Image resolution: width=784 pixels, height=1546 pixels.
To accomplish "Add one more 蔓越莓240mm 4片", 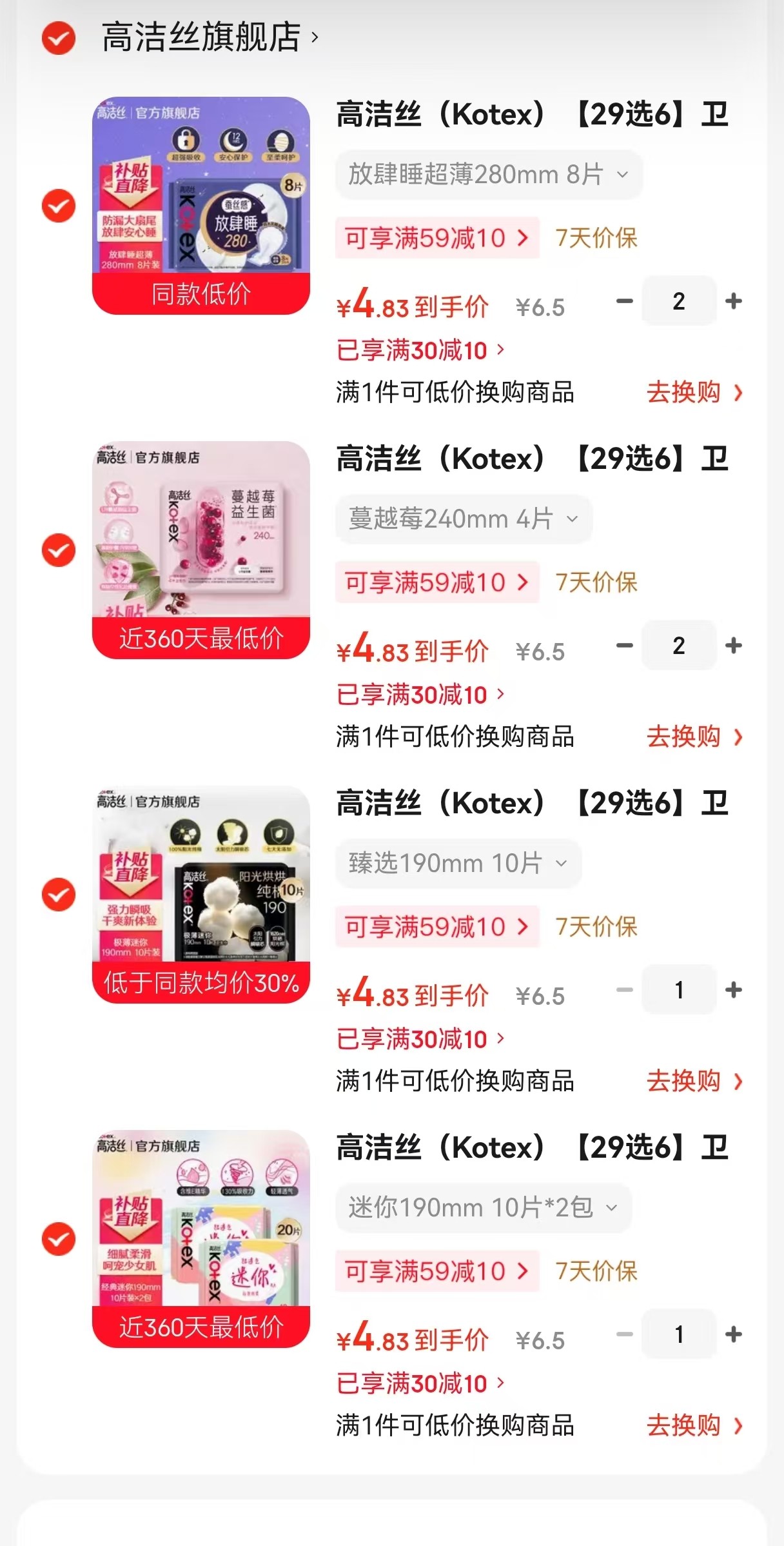I will (x=733, y=646).
